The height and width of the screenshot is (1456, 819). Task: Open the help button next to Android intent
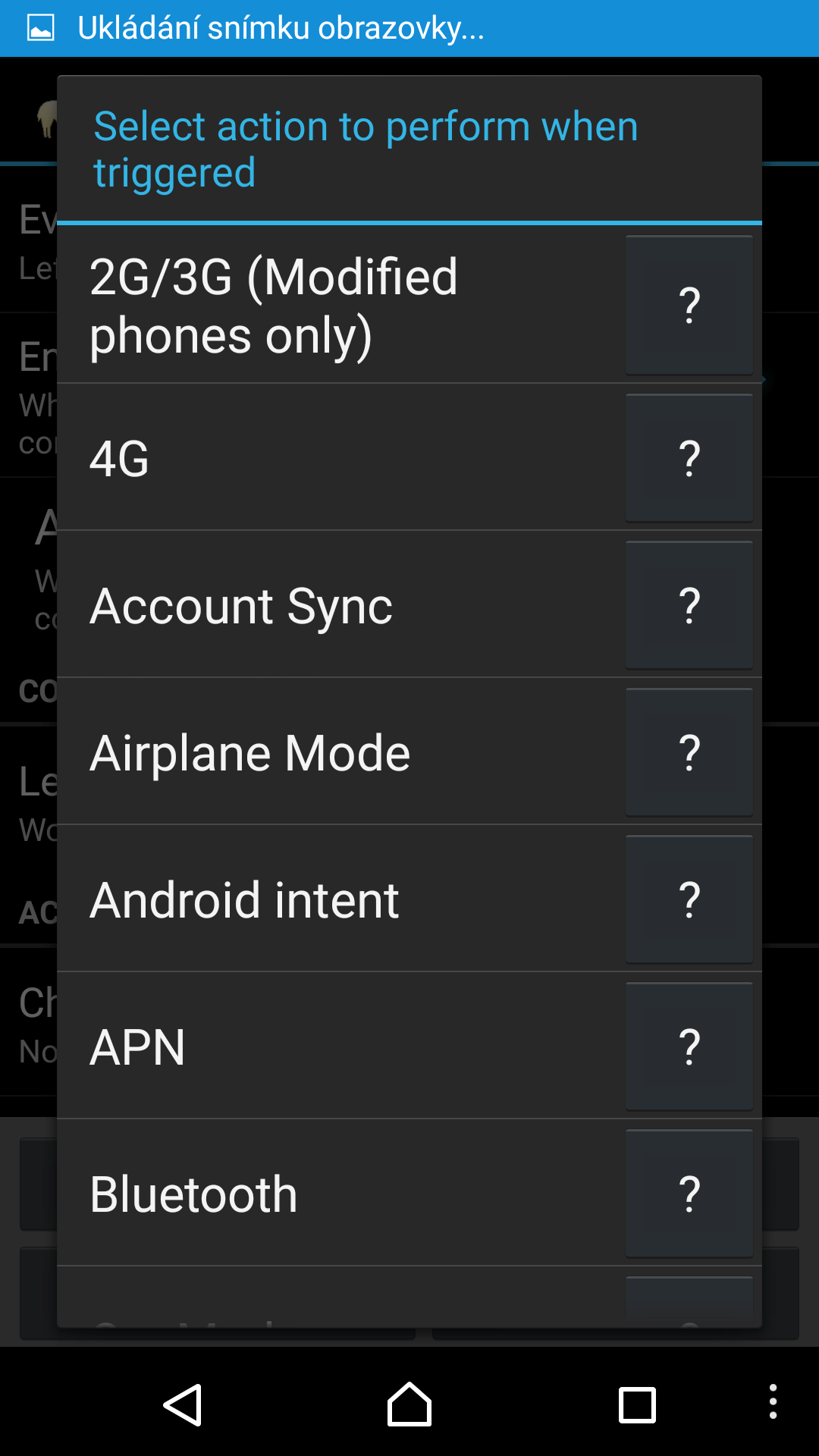point(689,899)
